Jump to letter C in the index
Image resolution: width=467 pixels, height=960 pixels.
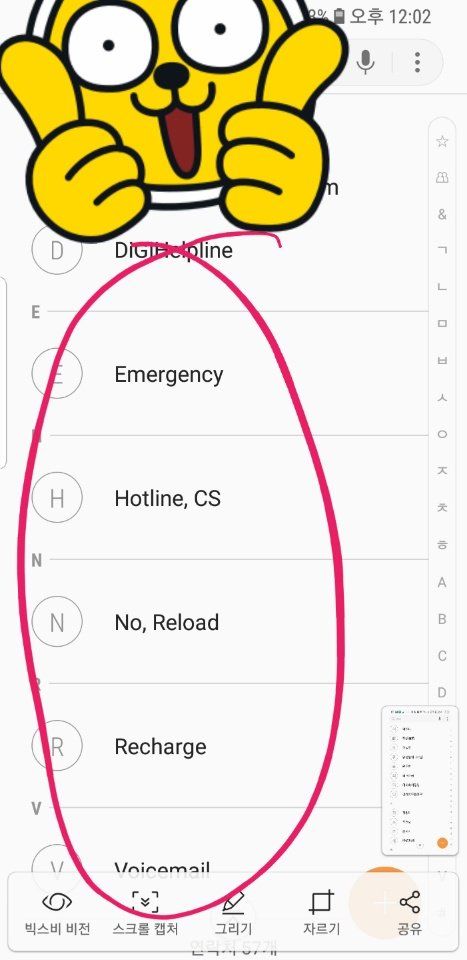442,656
